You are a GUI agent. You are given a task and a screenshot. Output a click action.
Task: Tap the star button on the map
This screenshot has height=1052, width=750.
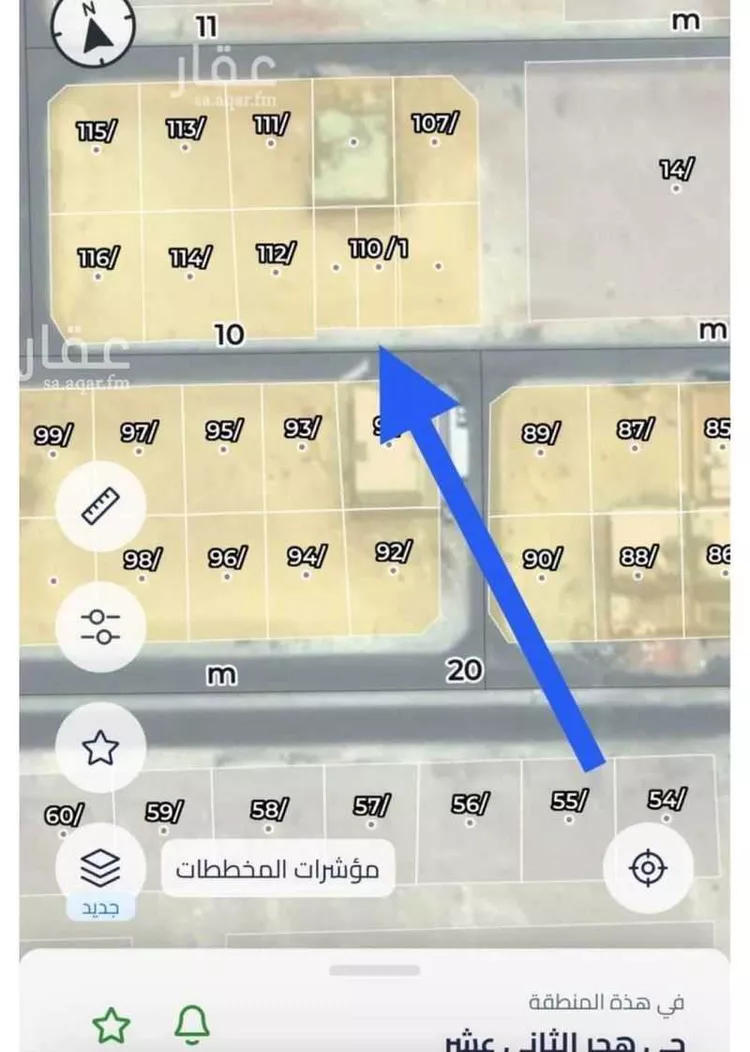[100, 747]
